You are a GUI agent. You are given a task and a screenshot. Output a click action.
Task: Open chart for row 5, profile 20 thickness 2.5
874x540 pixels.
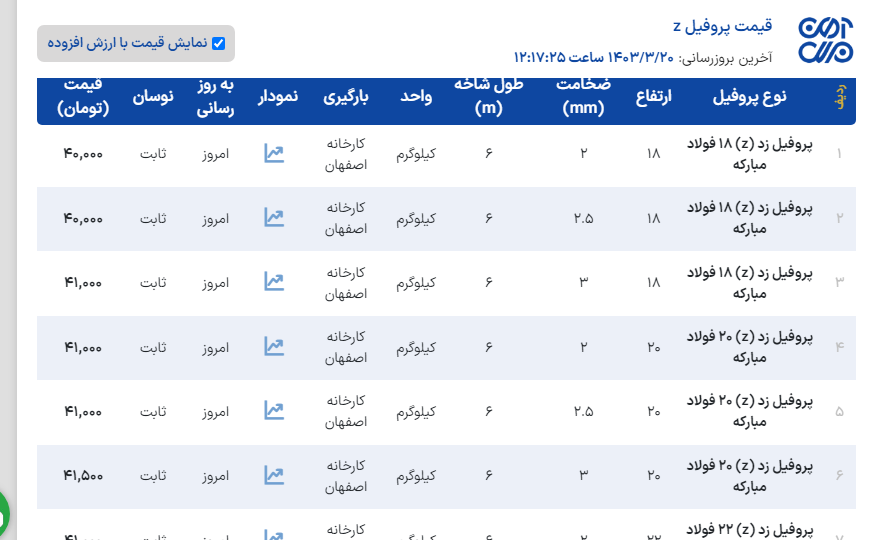(274, 410)
